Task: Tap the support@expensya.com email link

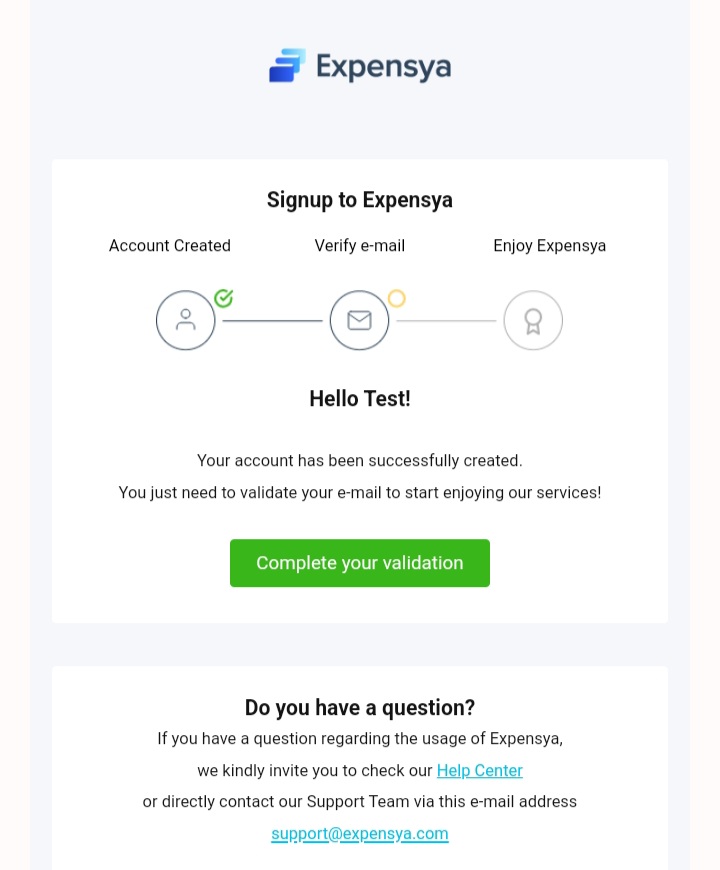Action: (x=359, y=834)
